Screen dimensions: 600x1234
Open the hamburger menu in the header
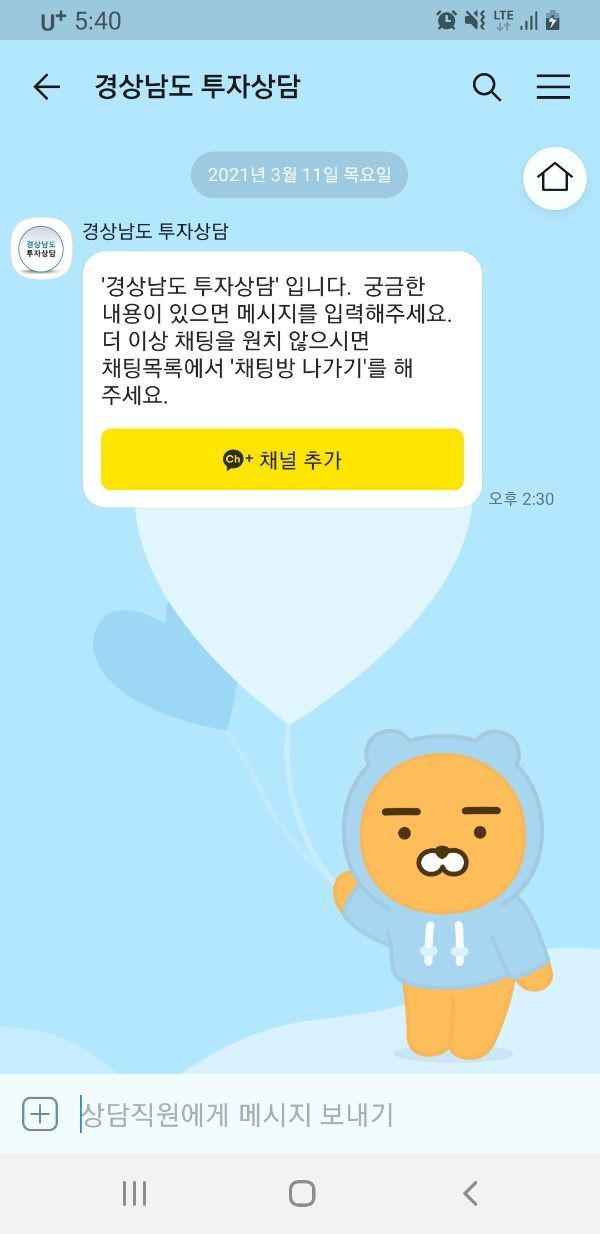point(553,88)
